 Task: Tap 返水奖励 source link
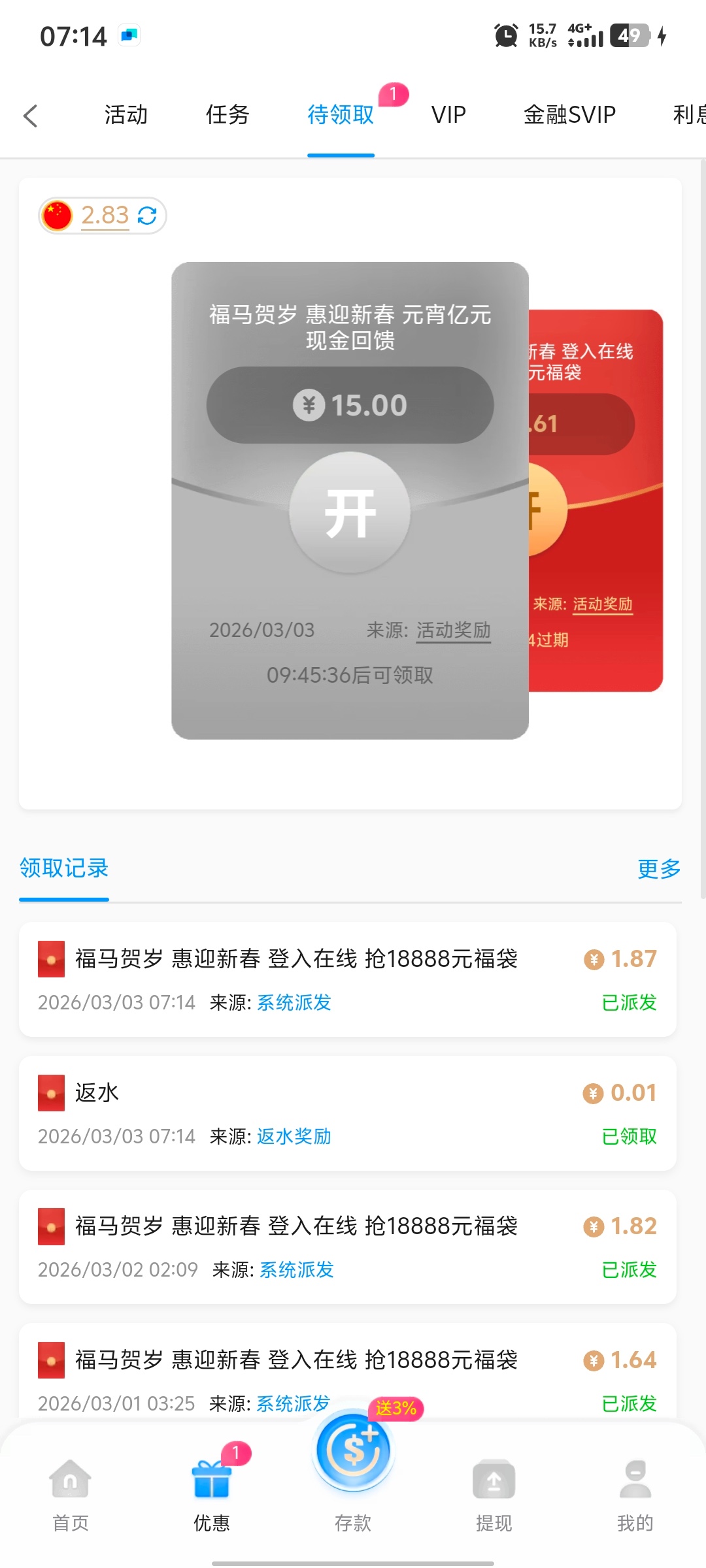pyautogui.click(x=294, y=1137)
